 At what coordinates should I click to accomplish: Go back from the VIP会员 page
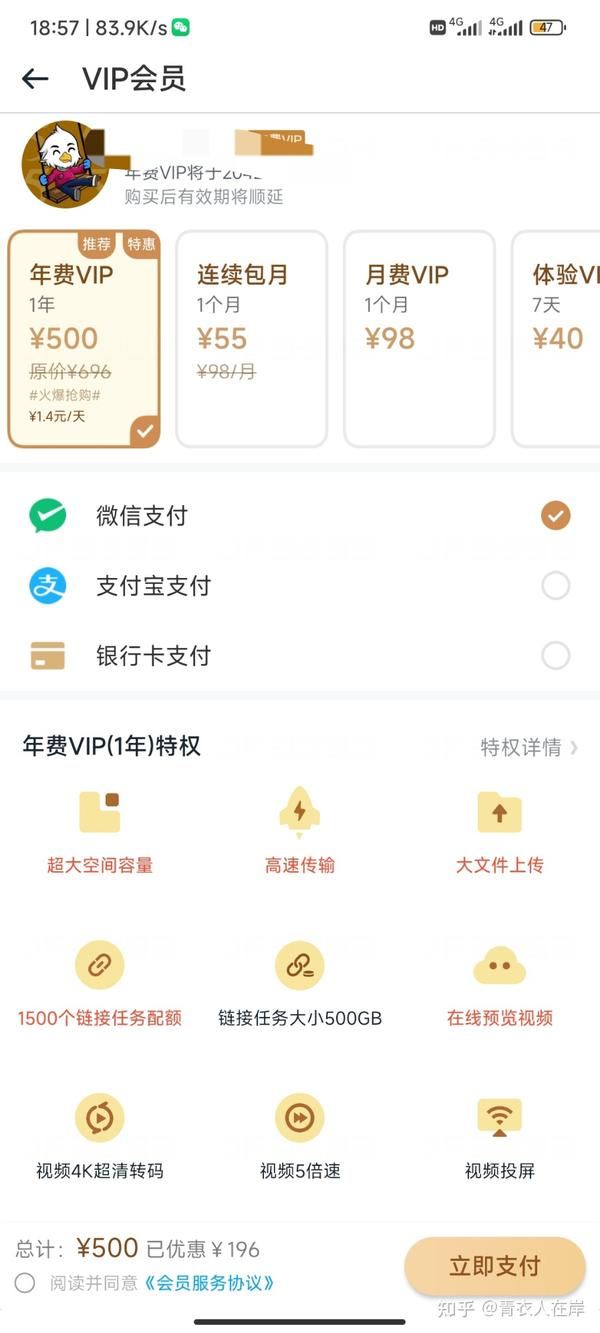(x=35, y=79)
